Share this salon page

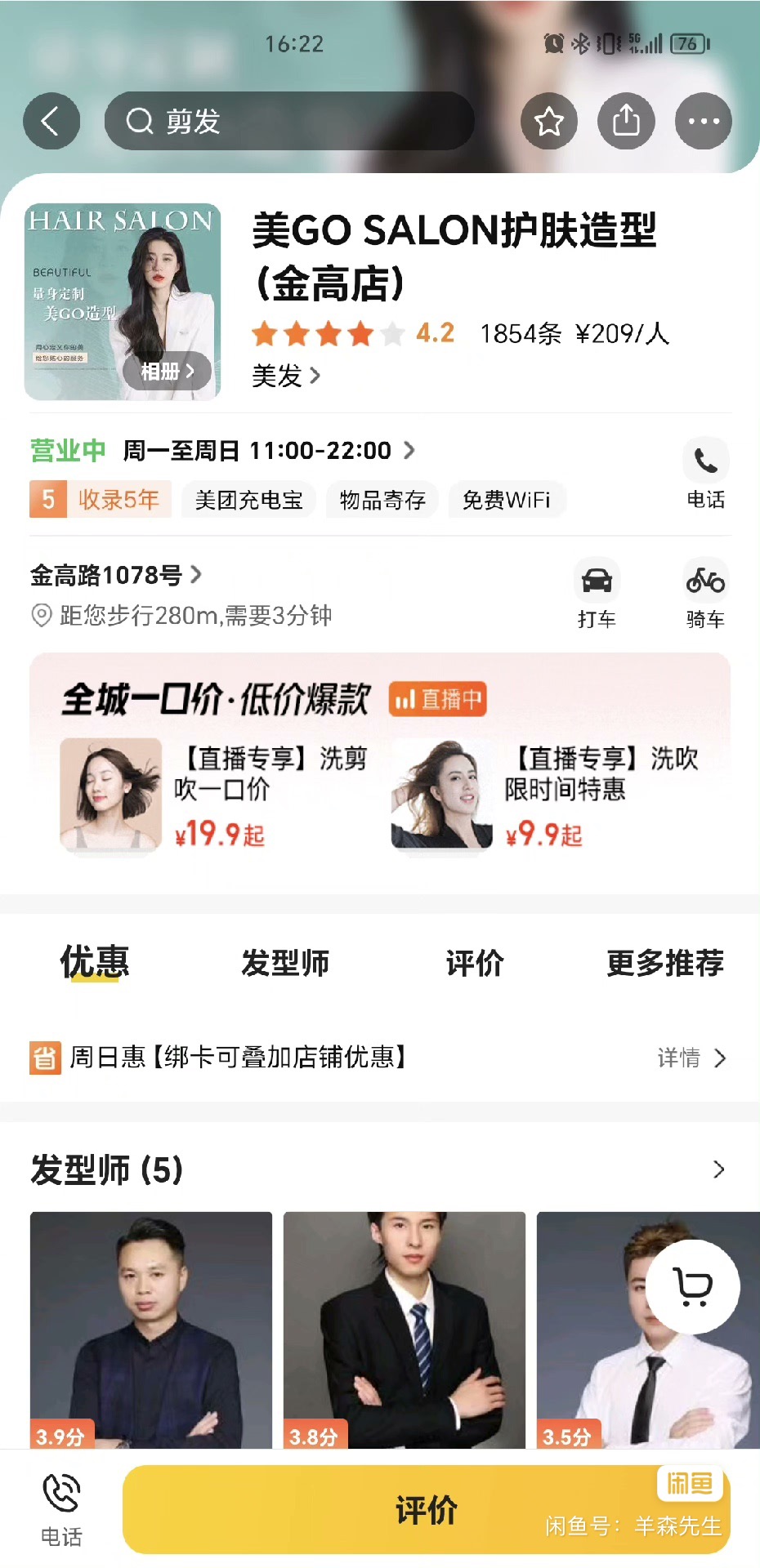click(626, 122)
